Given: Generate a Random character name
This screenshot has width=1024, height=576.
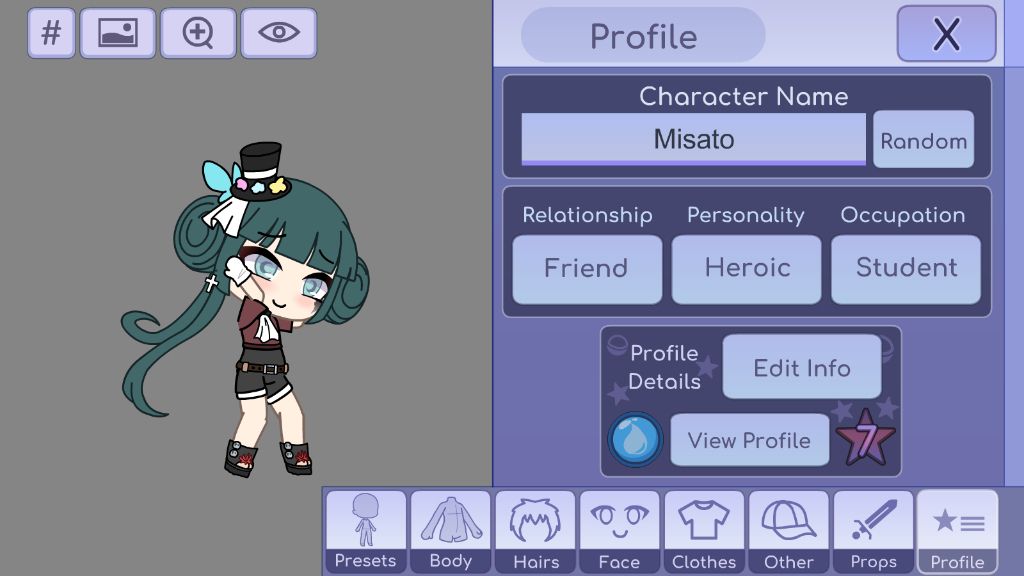Looking at the screenshot, I should coord(923,140).
